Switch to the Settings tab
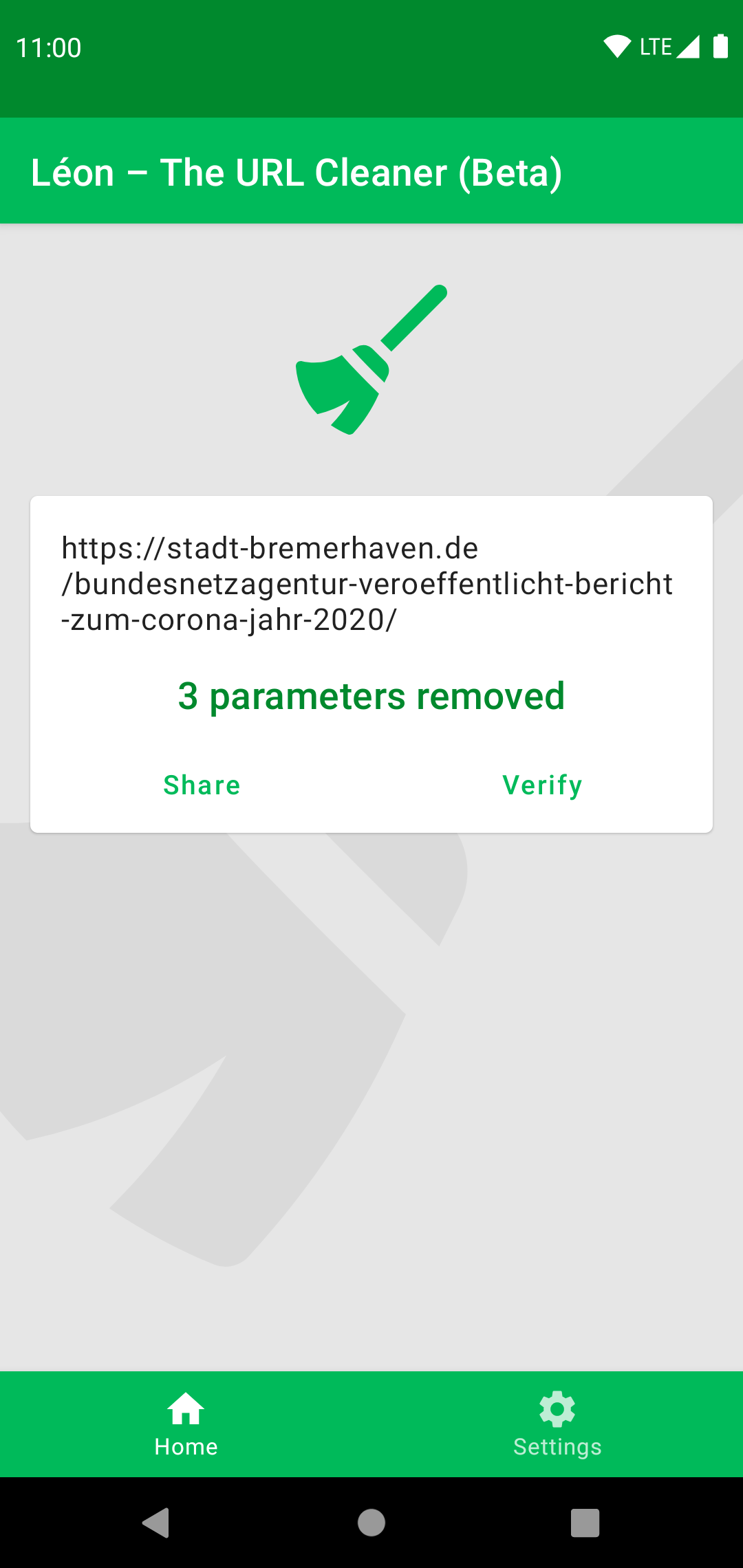This screenshot has width=743, height=1568. [x=557, y=1424]
